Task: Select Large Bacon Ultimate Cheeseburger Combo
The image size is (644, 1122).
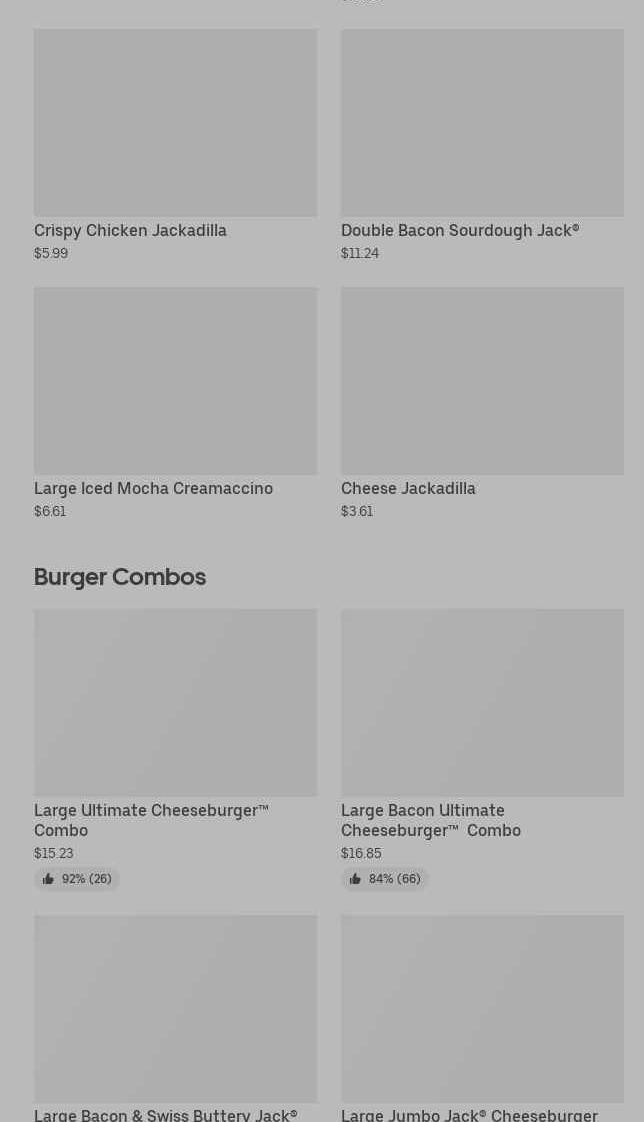Action: pyautogui.click(x=482, y=703)
